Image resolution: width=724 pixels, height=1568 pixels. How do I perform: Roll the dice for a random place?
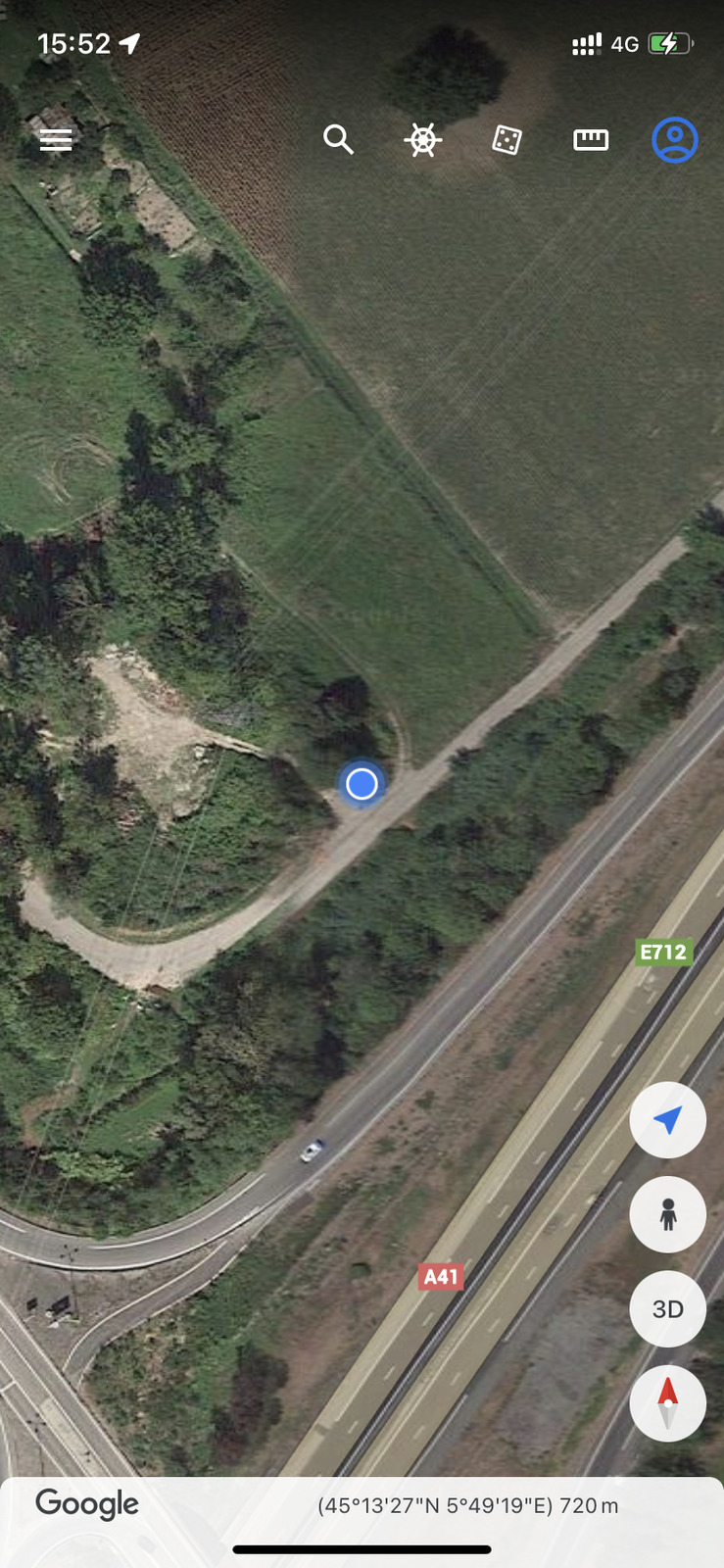click(507, 140)
